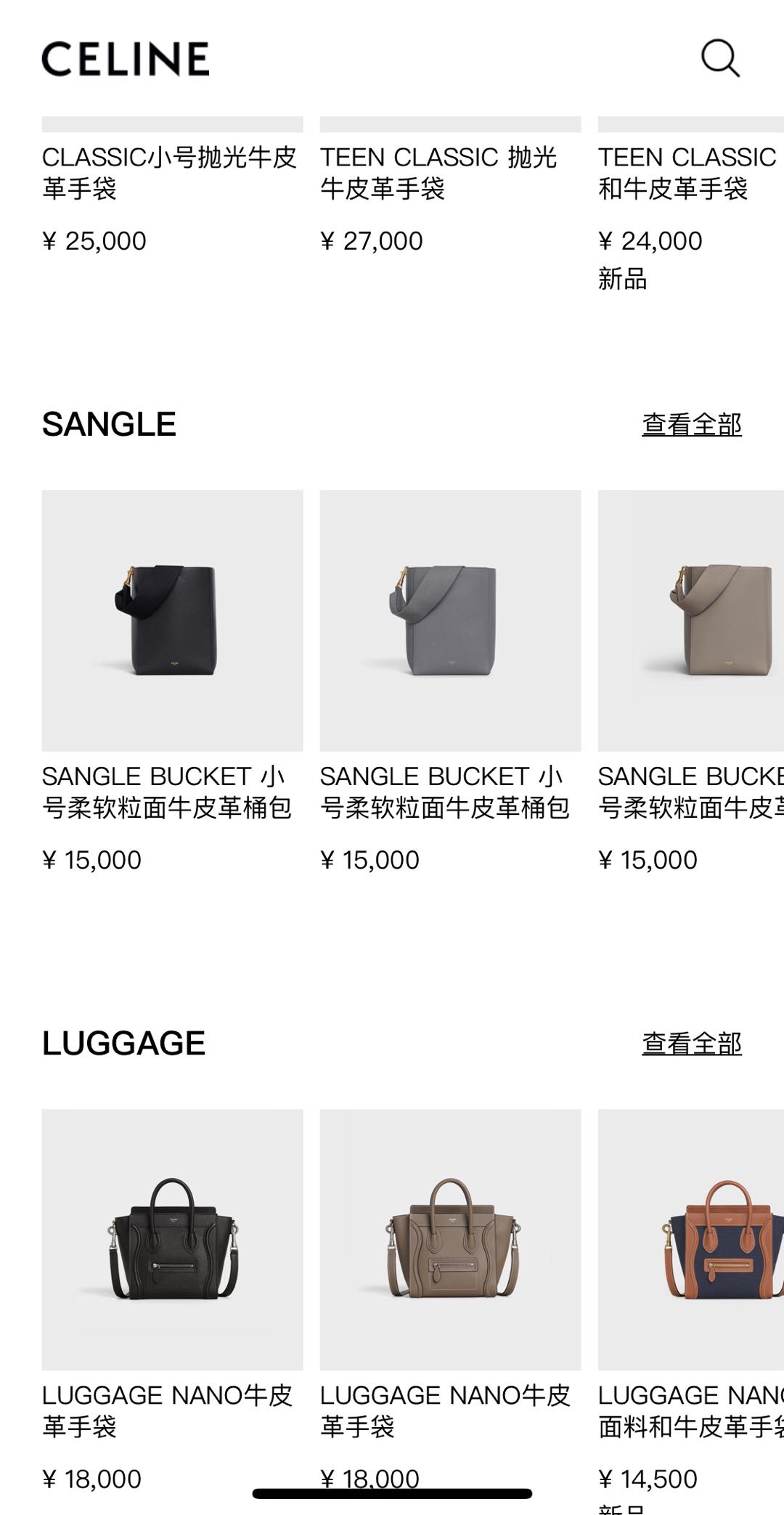View all SANGLE bags via 查看全部
784x1515 pixels.
tap(691, 425)
